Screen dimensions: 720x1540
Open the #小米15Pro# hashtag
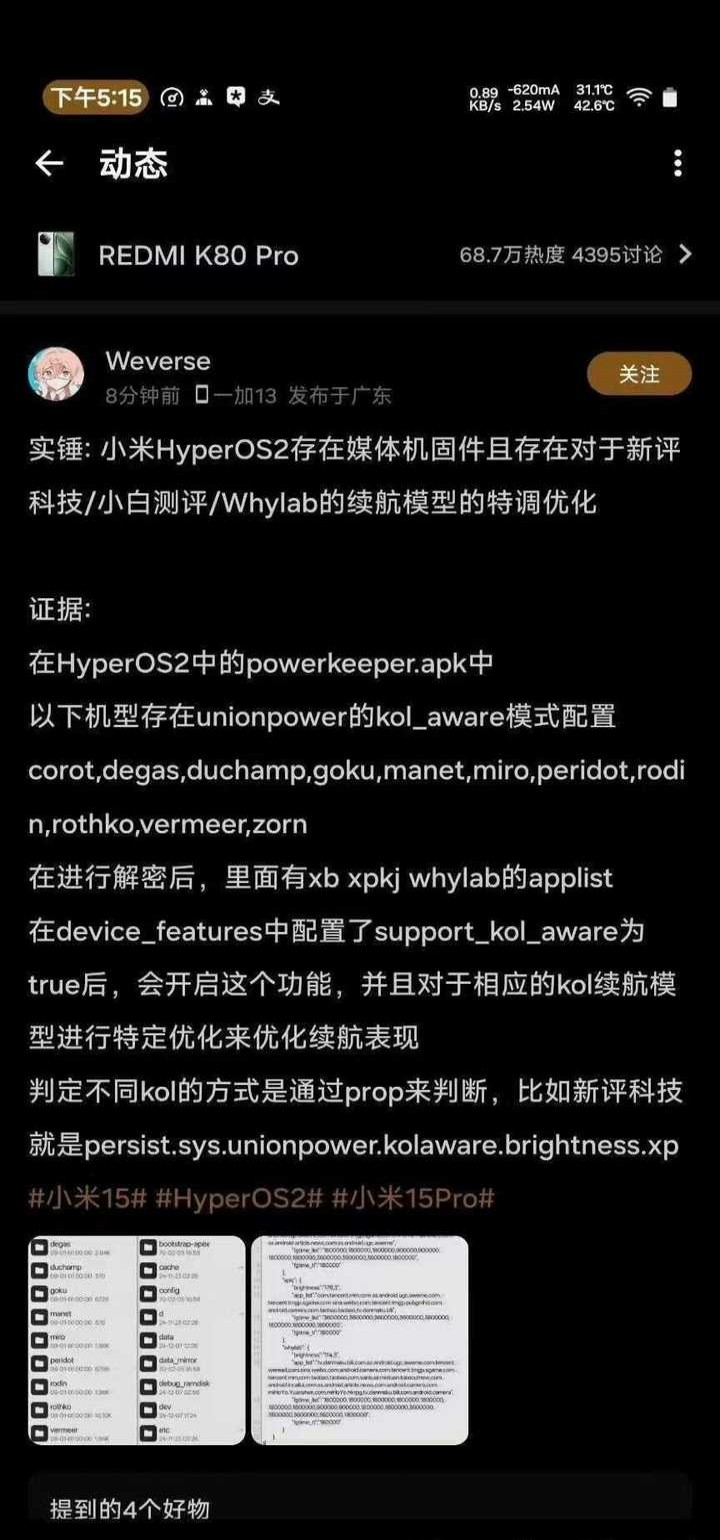[x=413, y=1196]
